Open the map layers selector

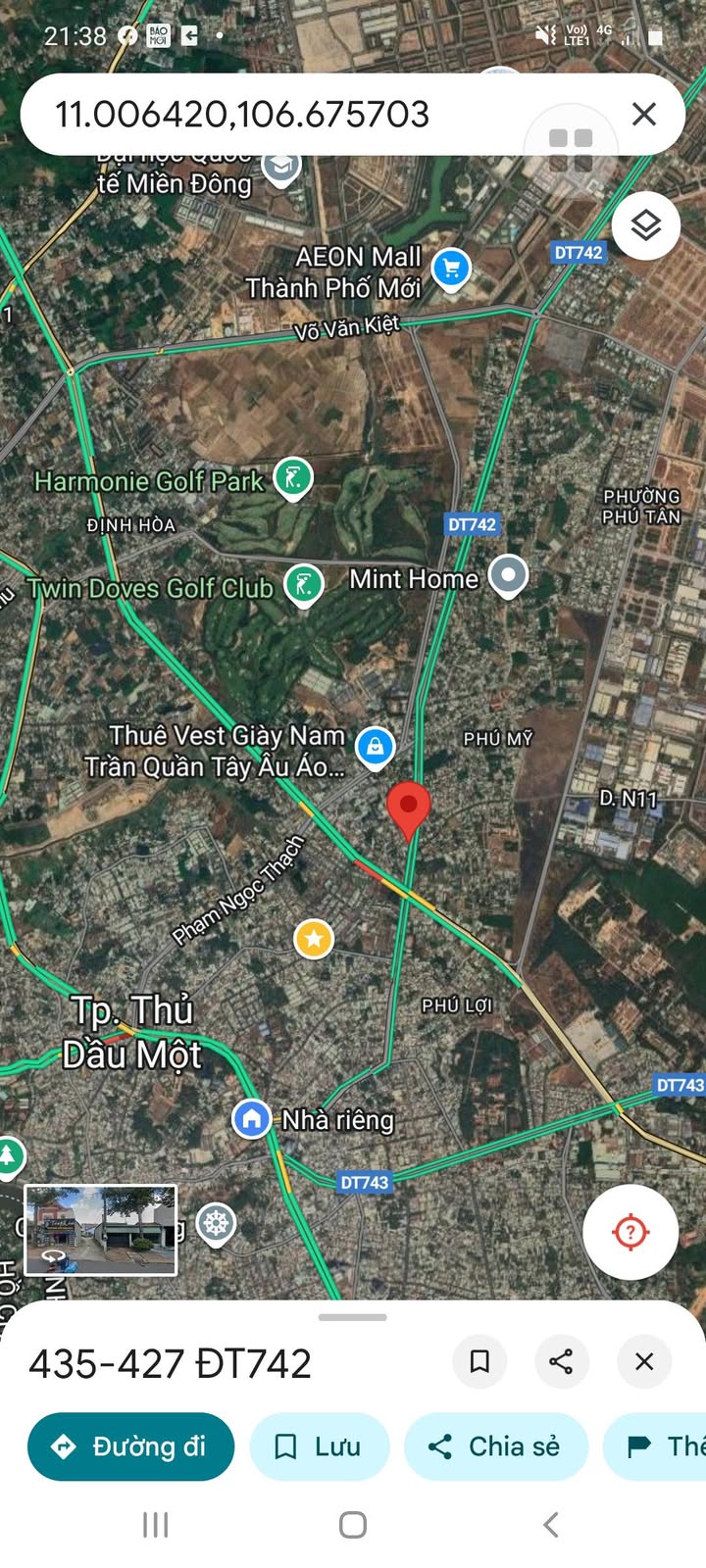click(x=645, y=226)
